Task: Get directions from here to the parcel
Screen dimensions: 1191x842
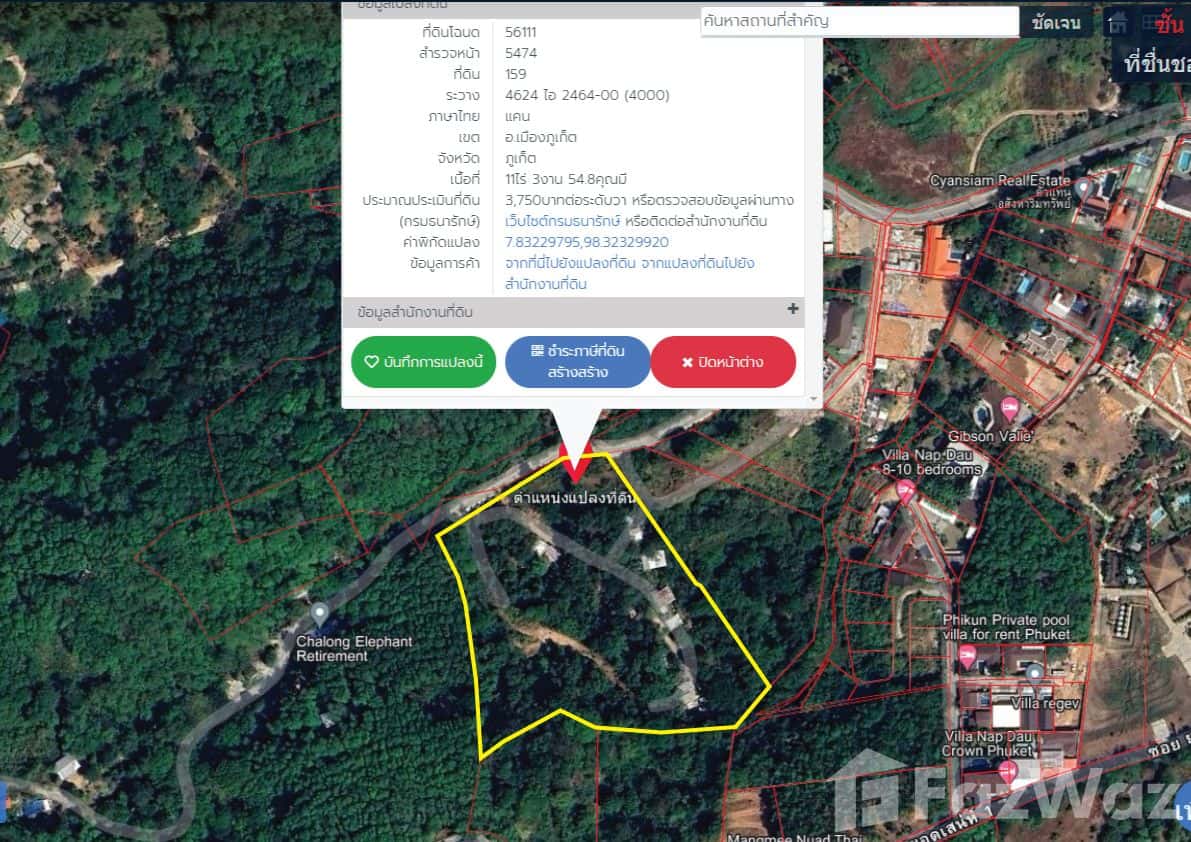Action: [x=570, y=263]
